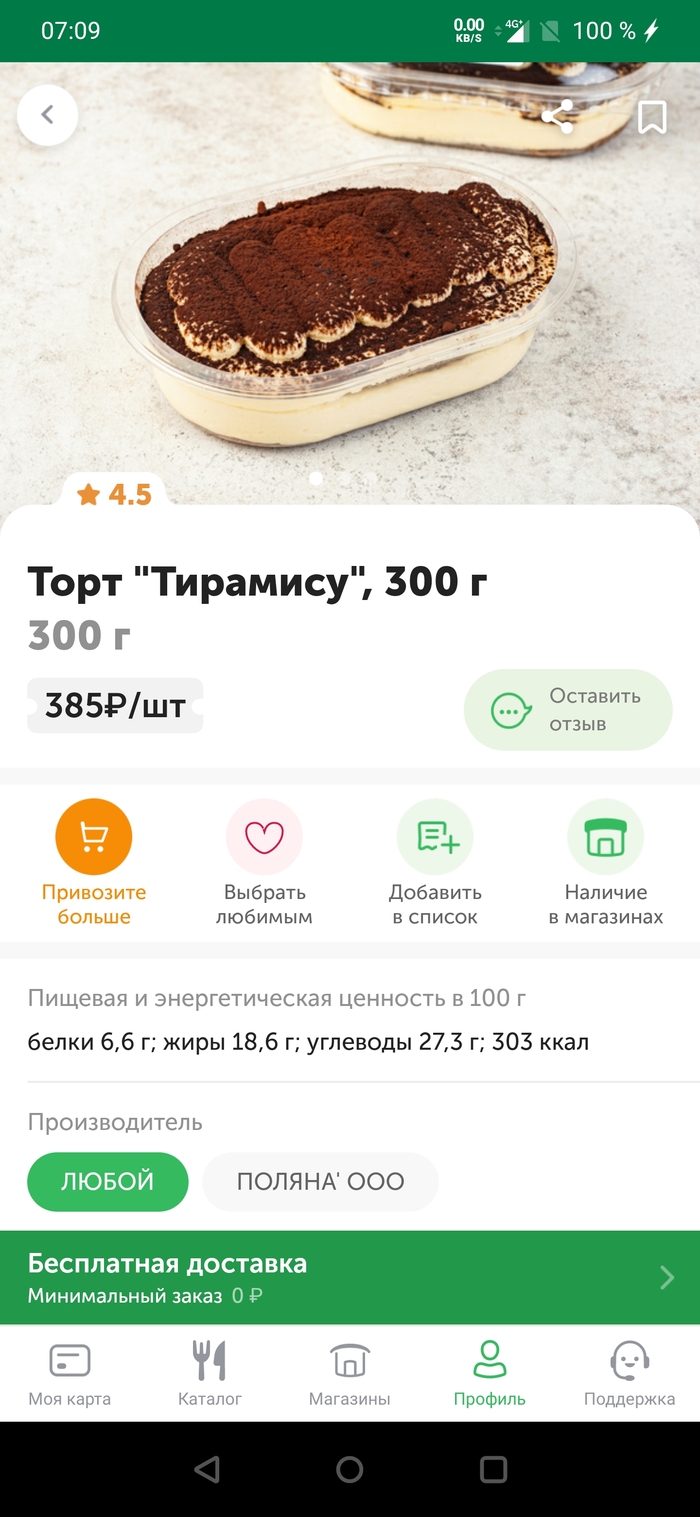700x1517 pixels.
Task: Open recent apps from navigation bar
Action: click(x=493, y=1469)
